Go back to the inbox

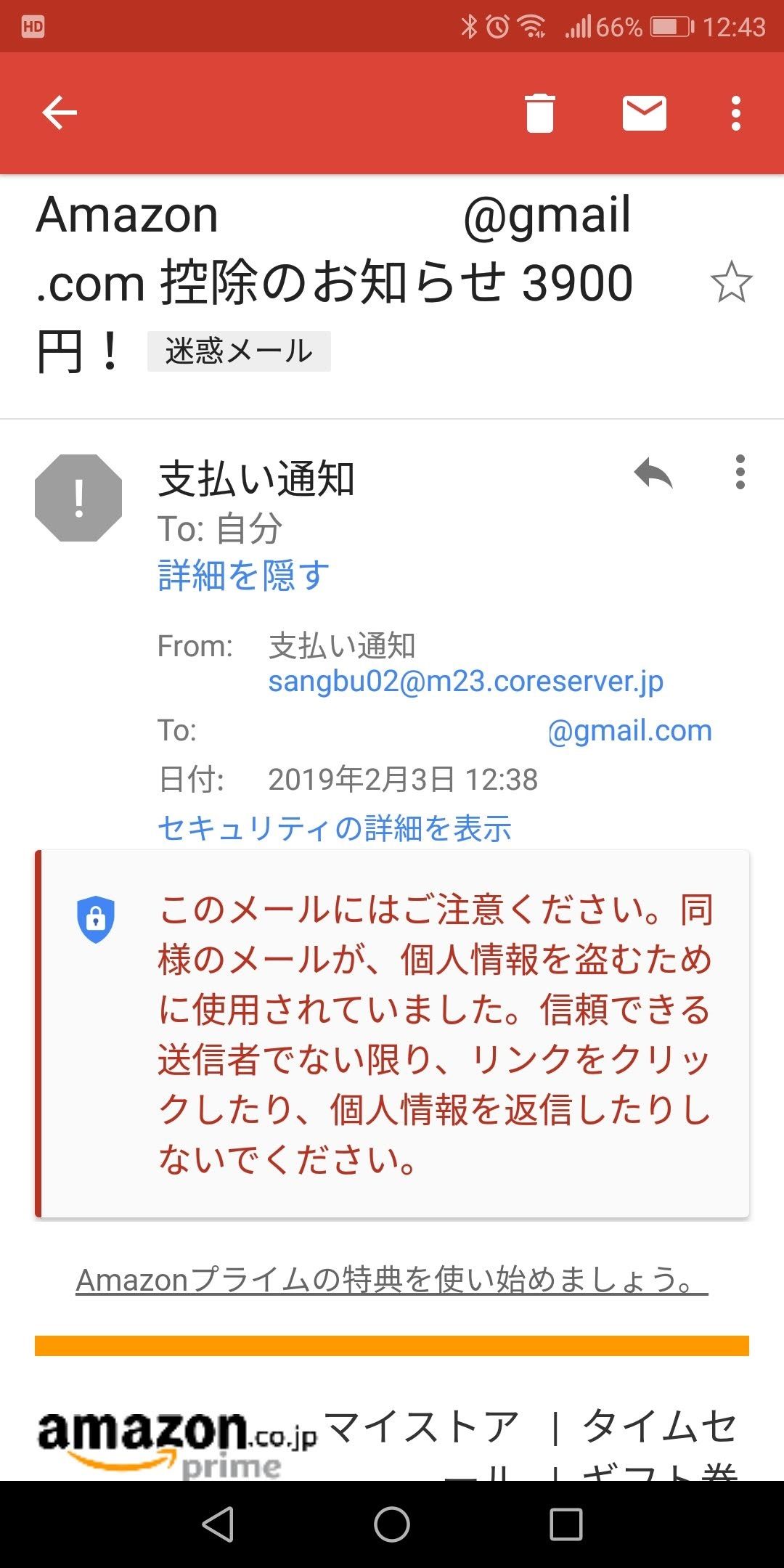point(60,113)
